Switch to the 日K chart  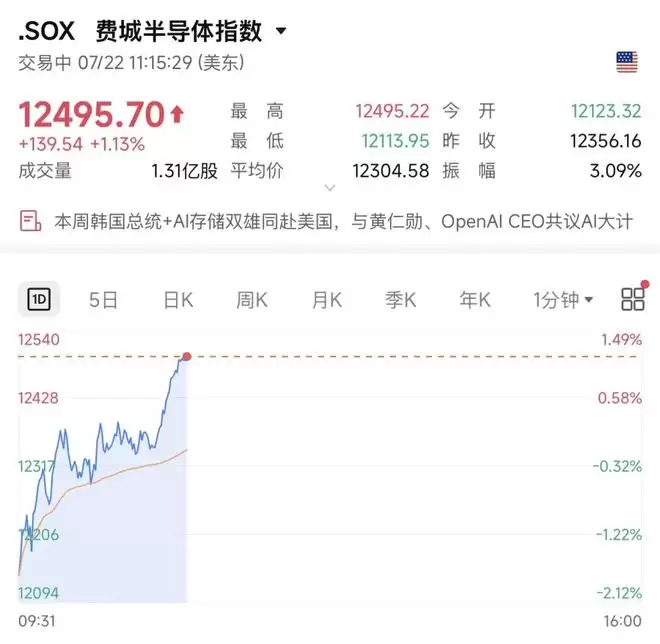(x=178, y=301)
